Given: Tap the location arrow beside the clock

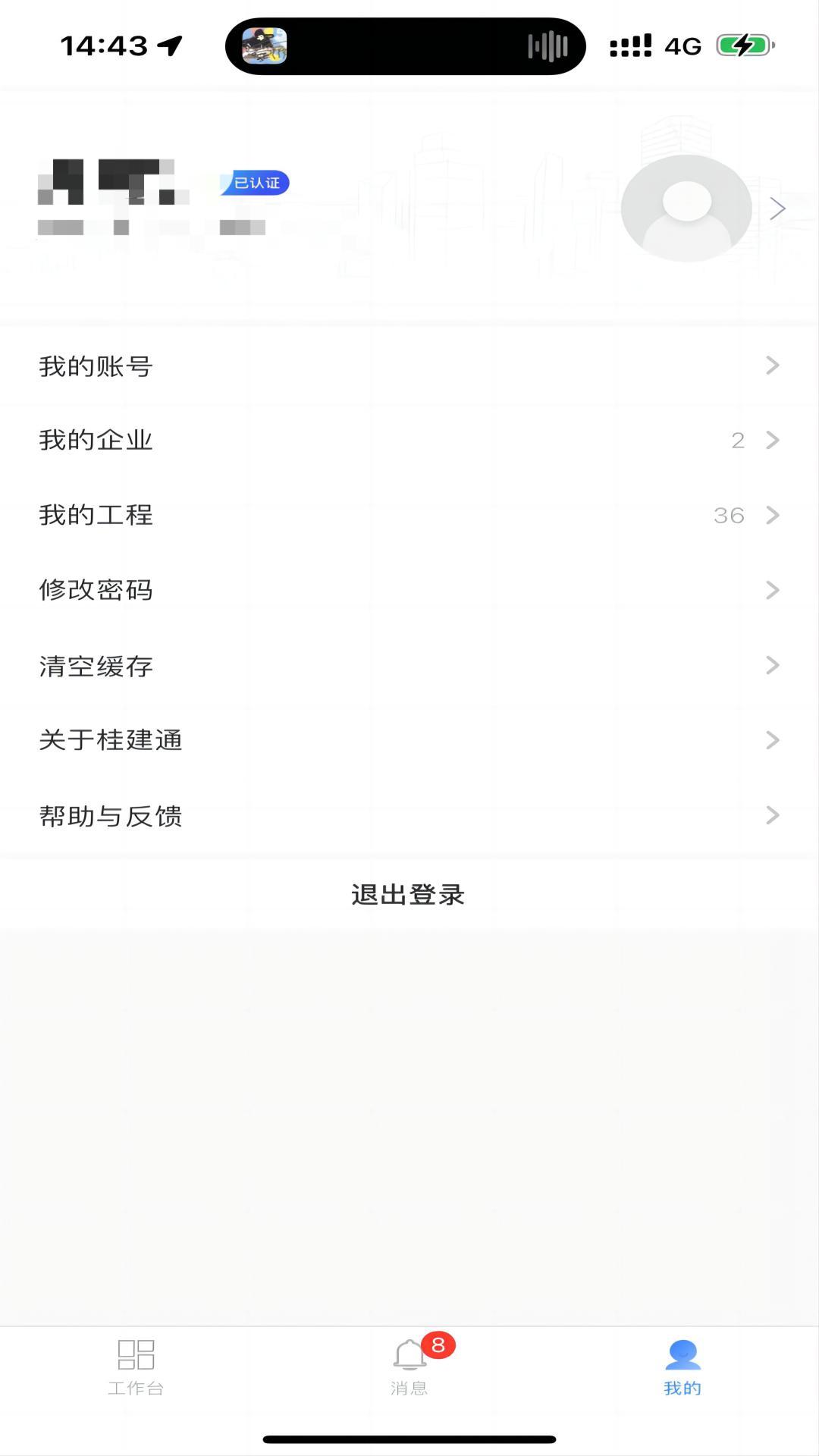Looking at the screenshot, I should 168,44.
